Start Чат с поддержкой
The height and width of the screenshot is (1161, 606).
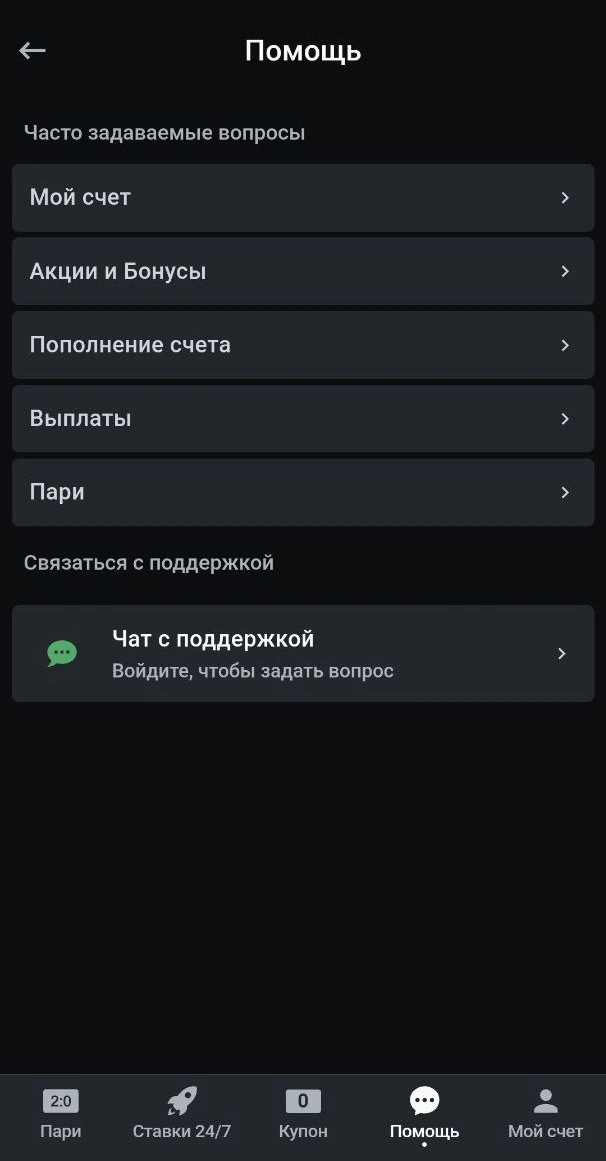(x=303, y=653)
